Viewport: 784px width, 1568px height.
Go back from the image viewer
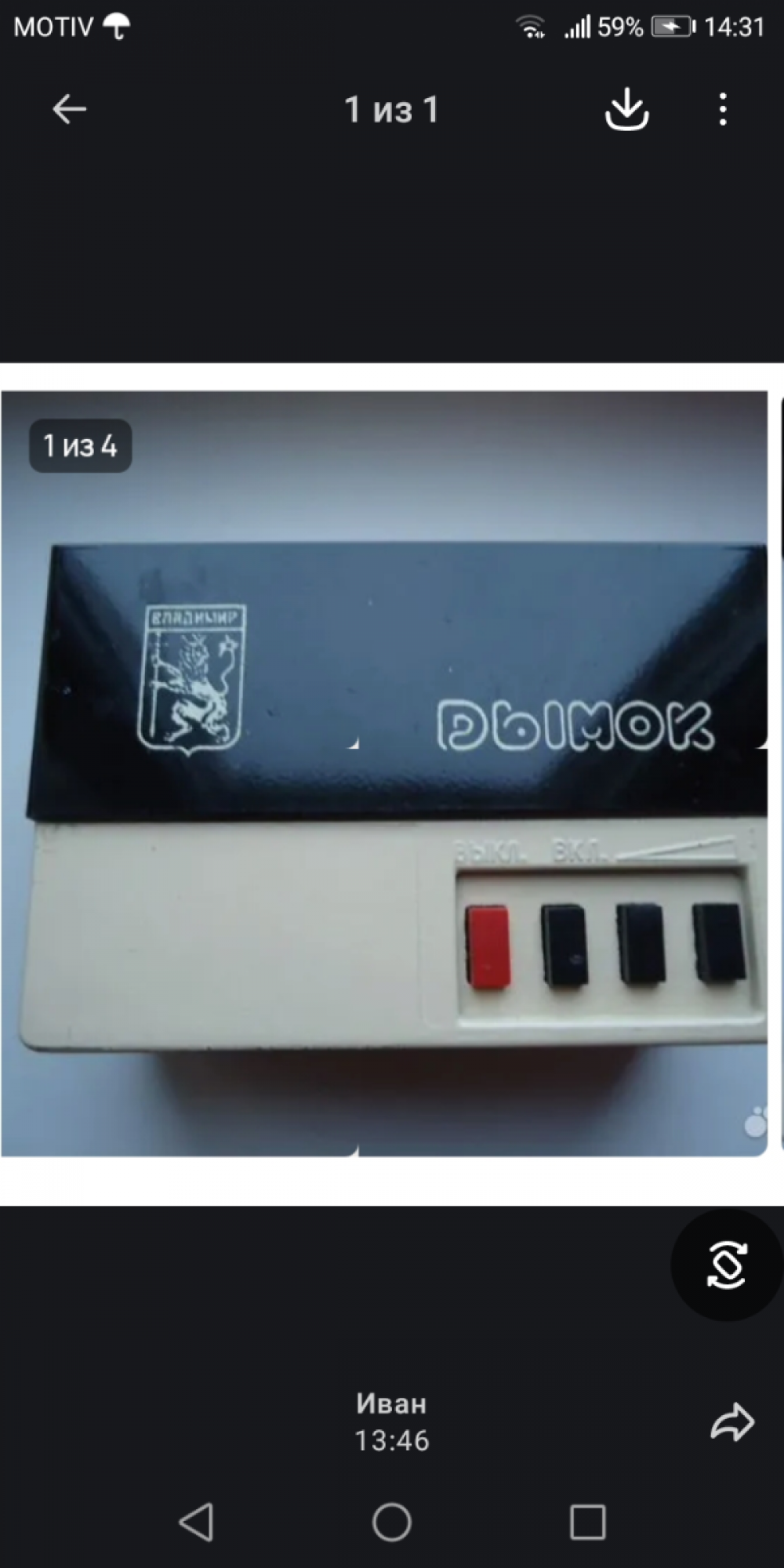coord(69,109)
